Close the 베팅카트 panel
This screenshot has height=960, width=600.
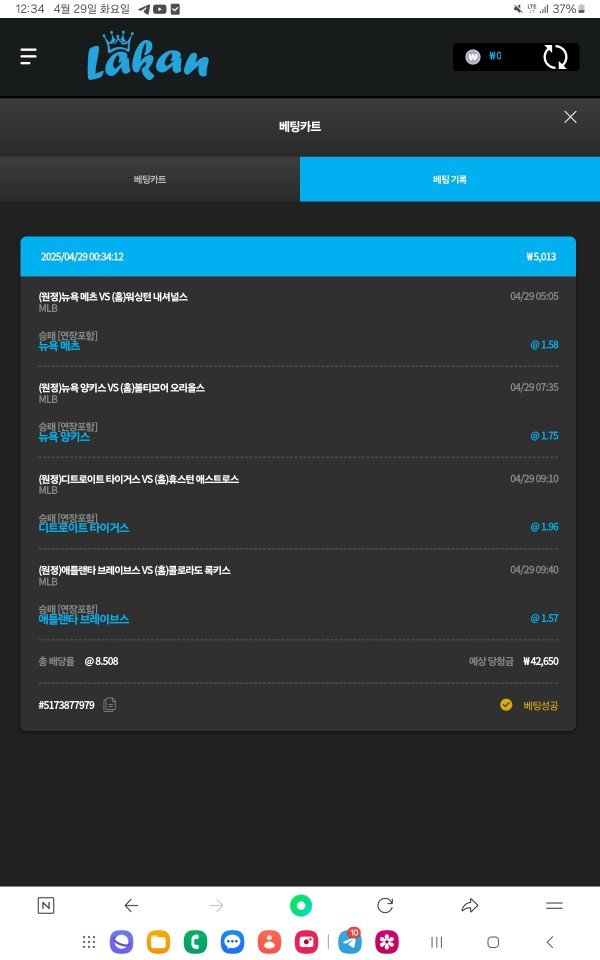click(x=570, y=117)
